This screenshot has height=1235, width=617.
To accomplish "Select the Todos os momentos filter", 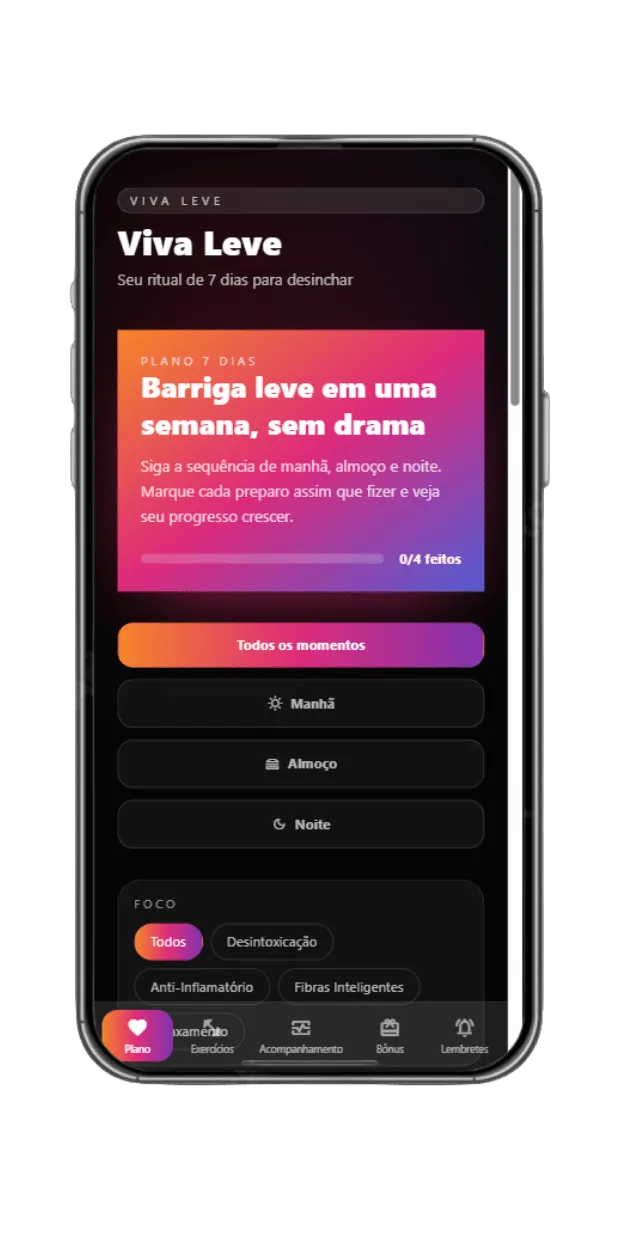I will 300,645.
